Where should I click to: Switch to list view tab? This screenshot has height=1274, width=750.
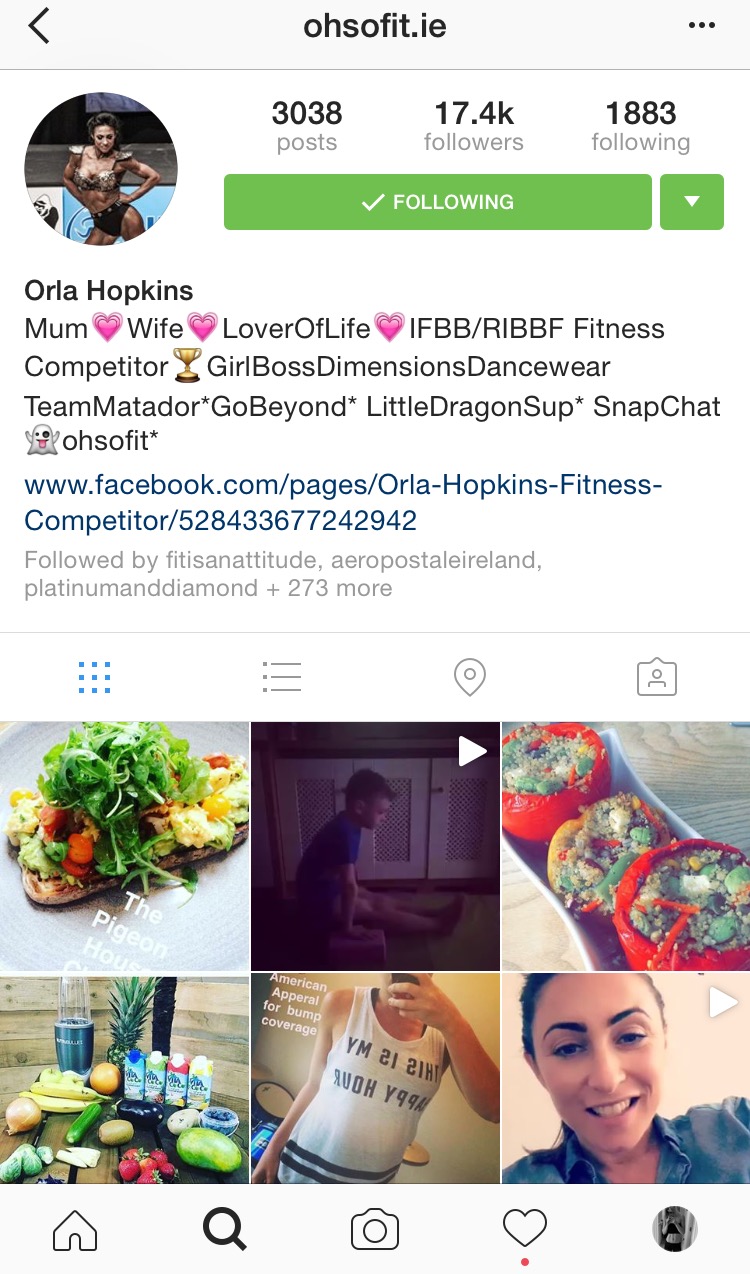point(281,677)
